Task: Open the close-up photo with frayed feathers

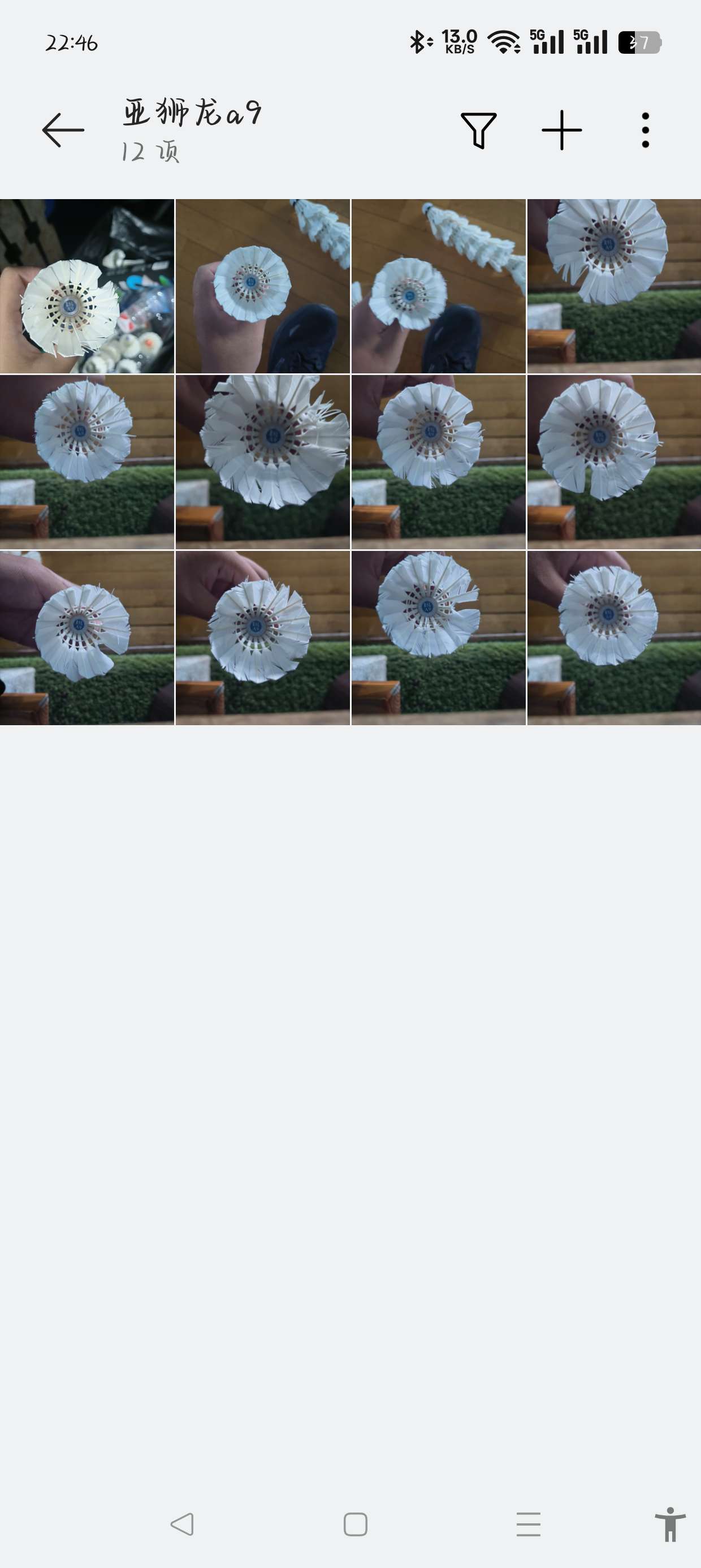Action: tap(262, 462)
